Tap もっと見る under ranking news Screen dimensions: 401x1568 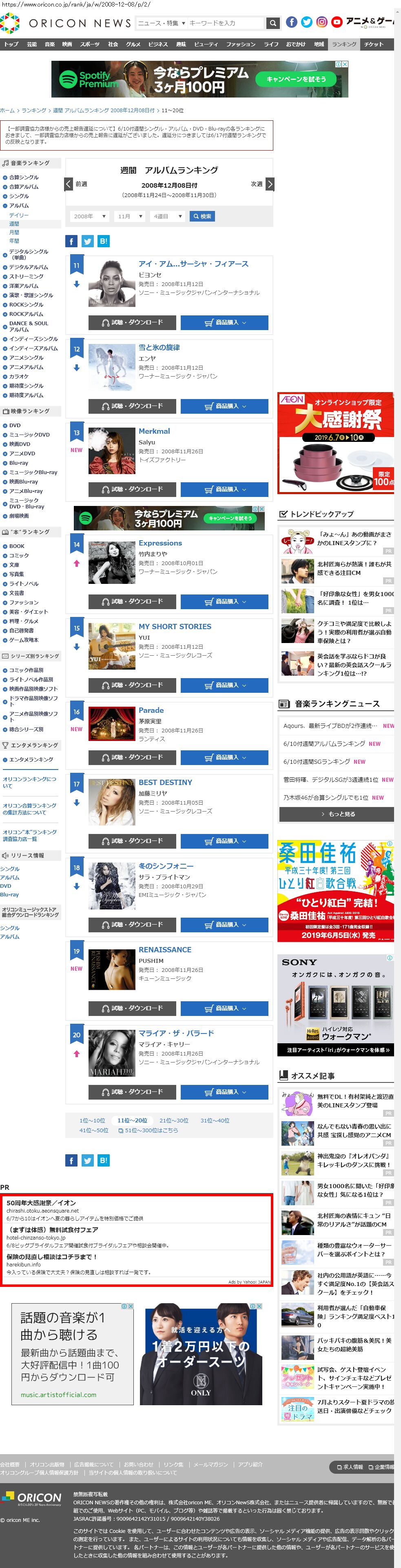(x=337, y=814)
